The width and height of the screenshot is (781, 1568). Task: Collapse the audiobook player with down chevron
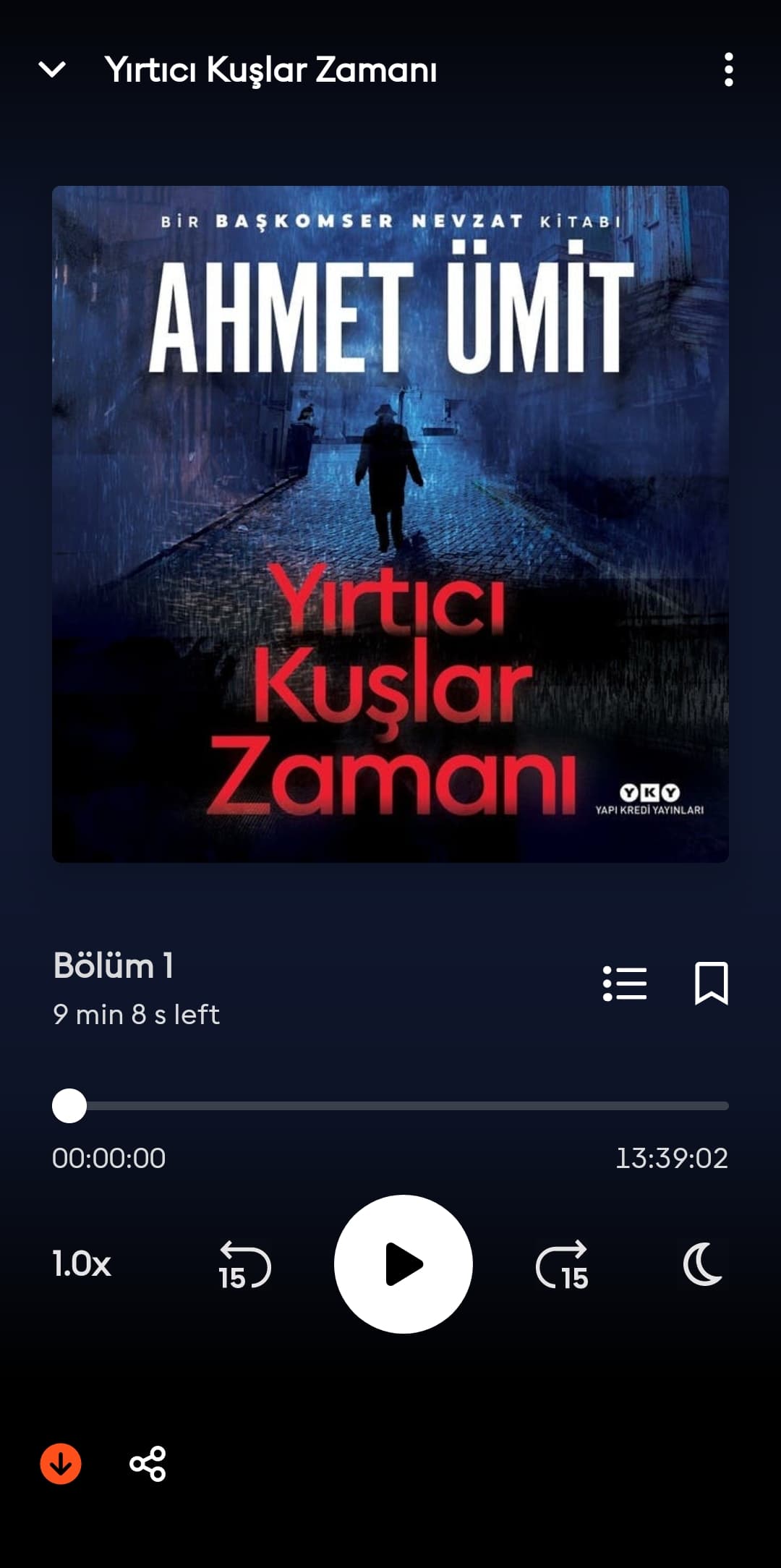pos(52,70)
